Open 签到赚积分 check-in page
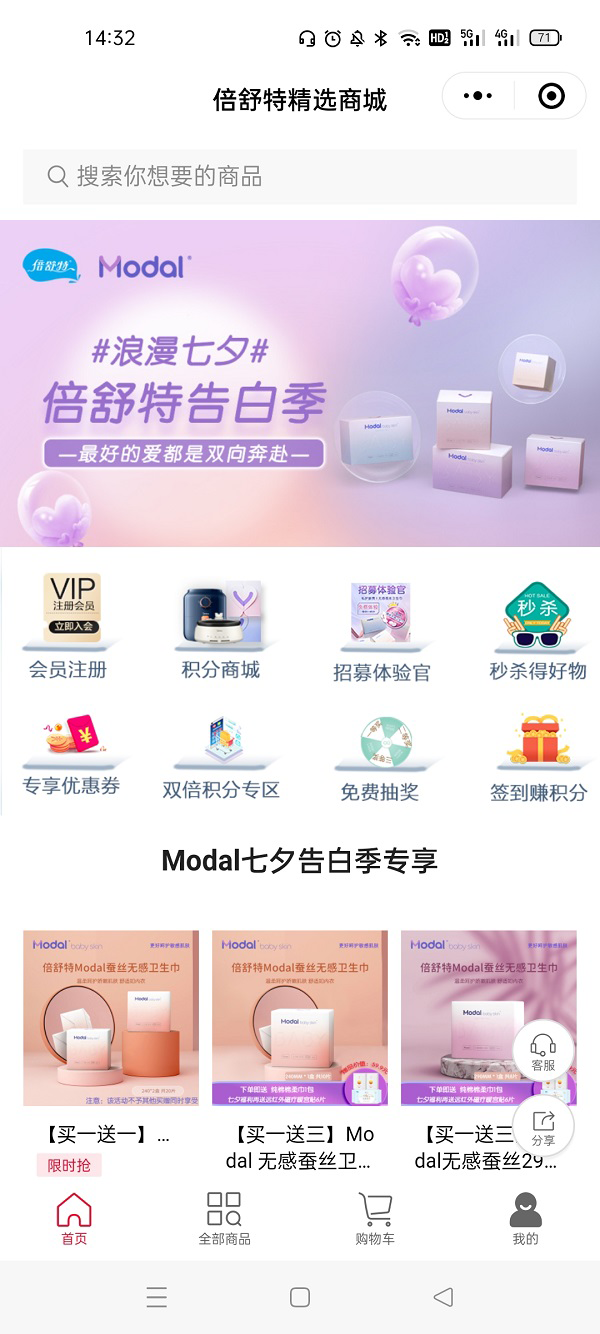This screenshot has width=600, height=1334. tap(537, 757)
